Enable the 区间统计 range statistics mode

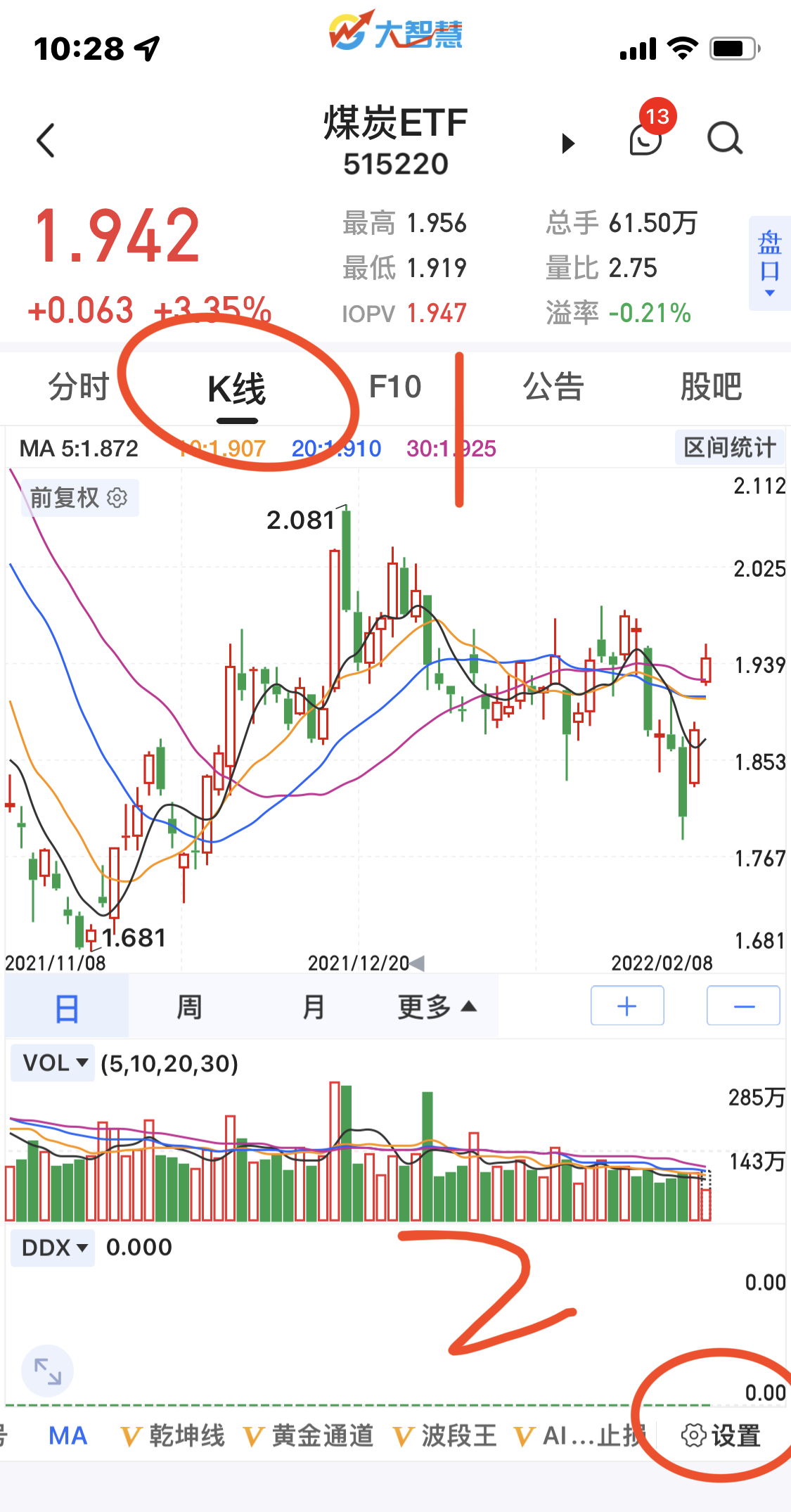point(730,447)
